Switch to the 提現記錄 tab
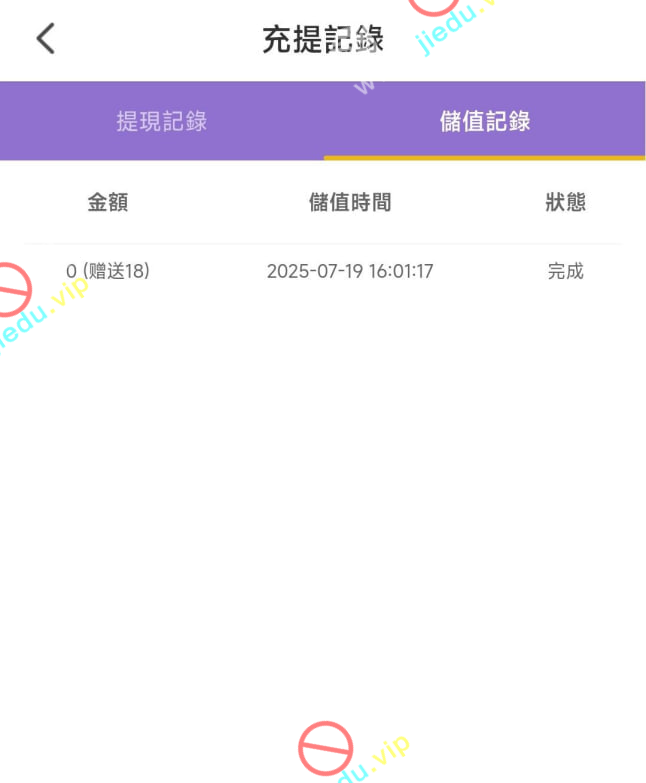The height and width of the screenshot is (783, 646). [x=162, y=121]
